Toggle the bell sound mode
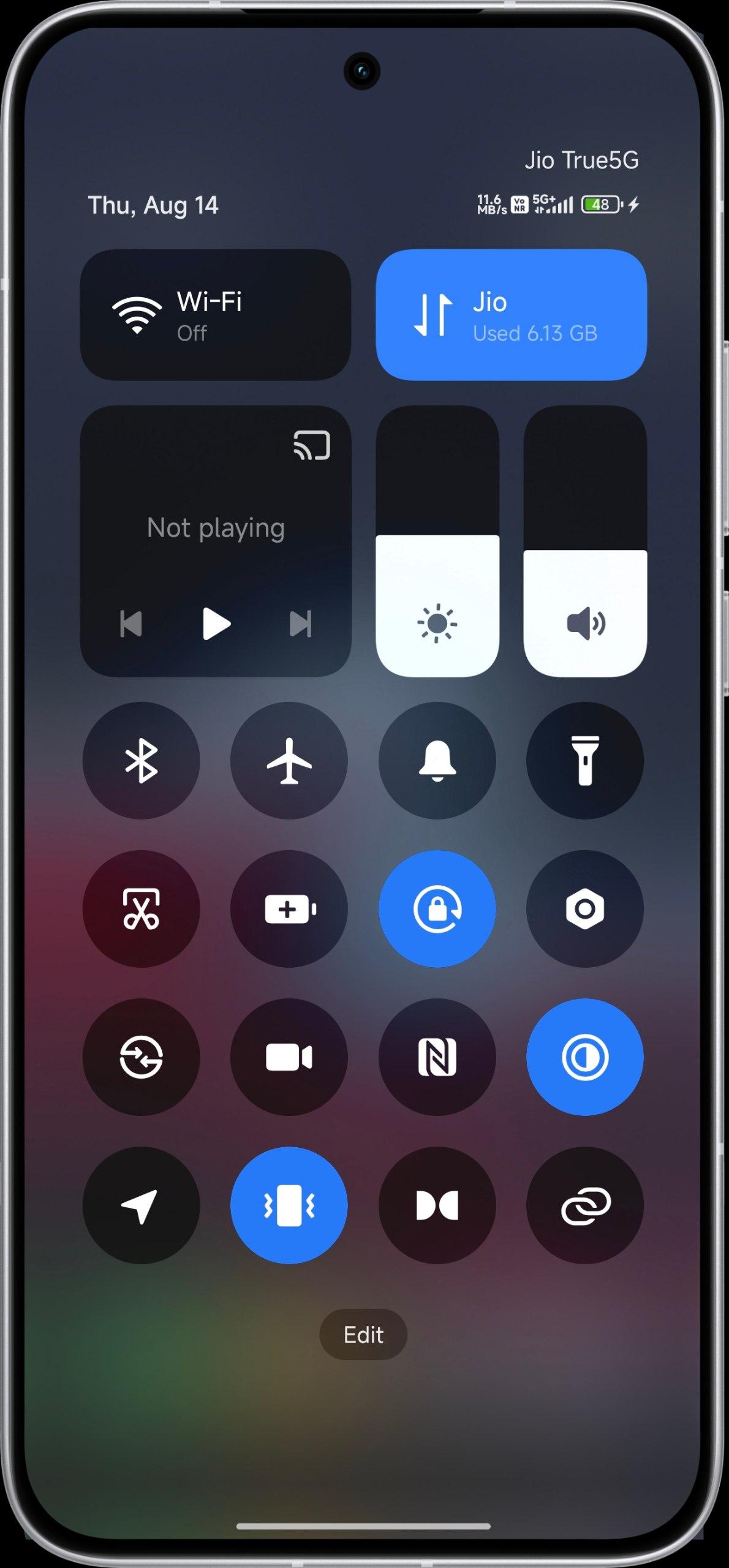This screenshot has width=729, height=1568. [437, 761]
